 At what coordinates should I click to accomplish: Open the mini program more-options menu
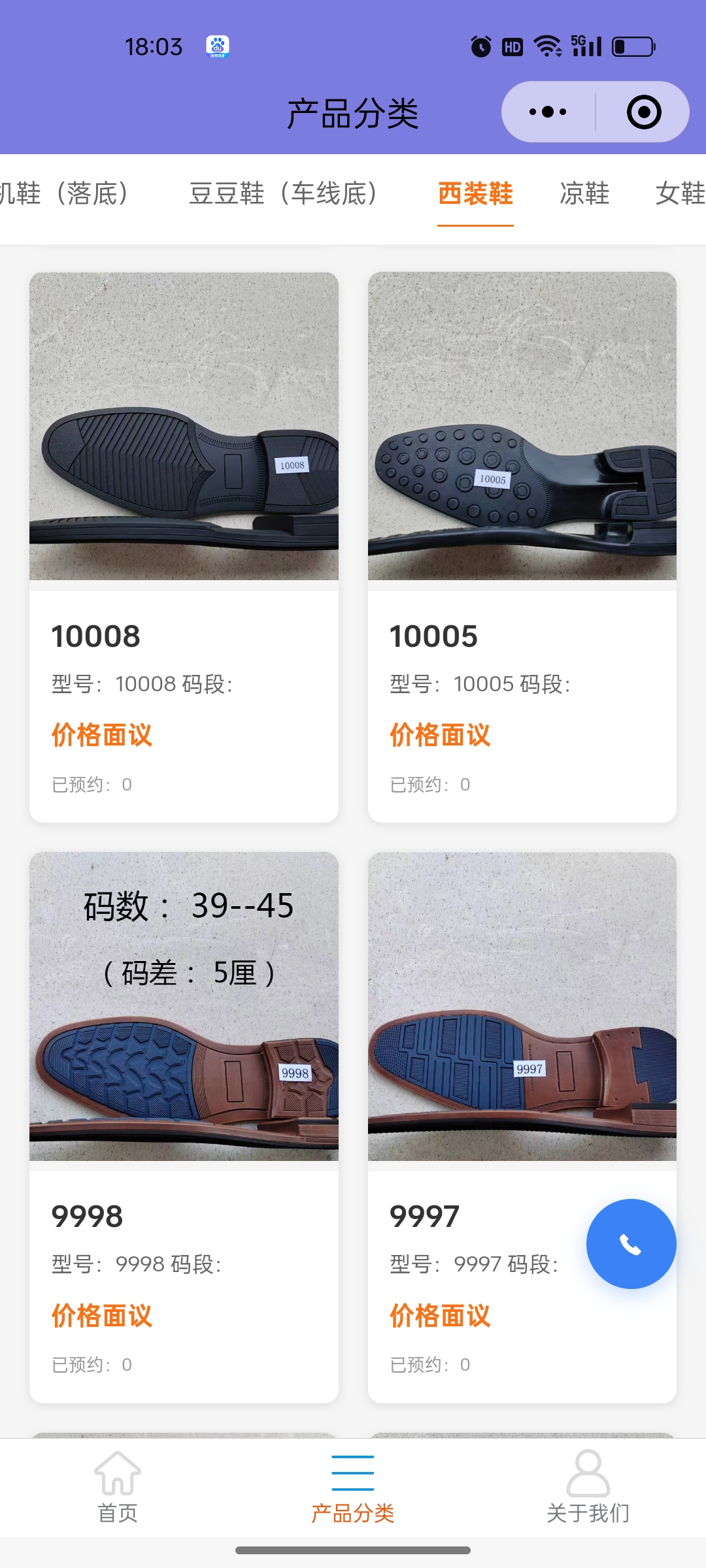click(548, 112)
